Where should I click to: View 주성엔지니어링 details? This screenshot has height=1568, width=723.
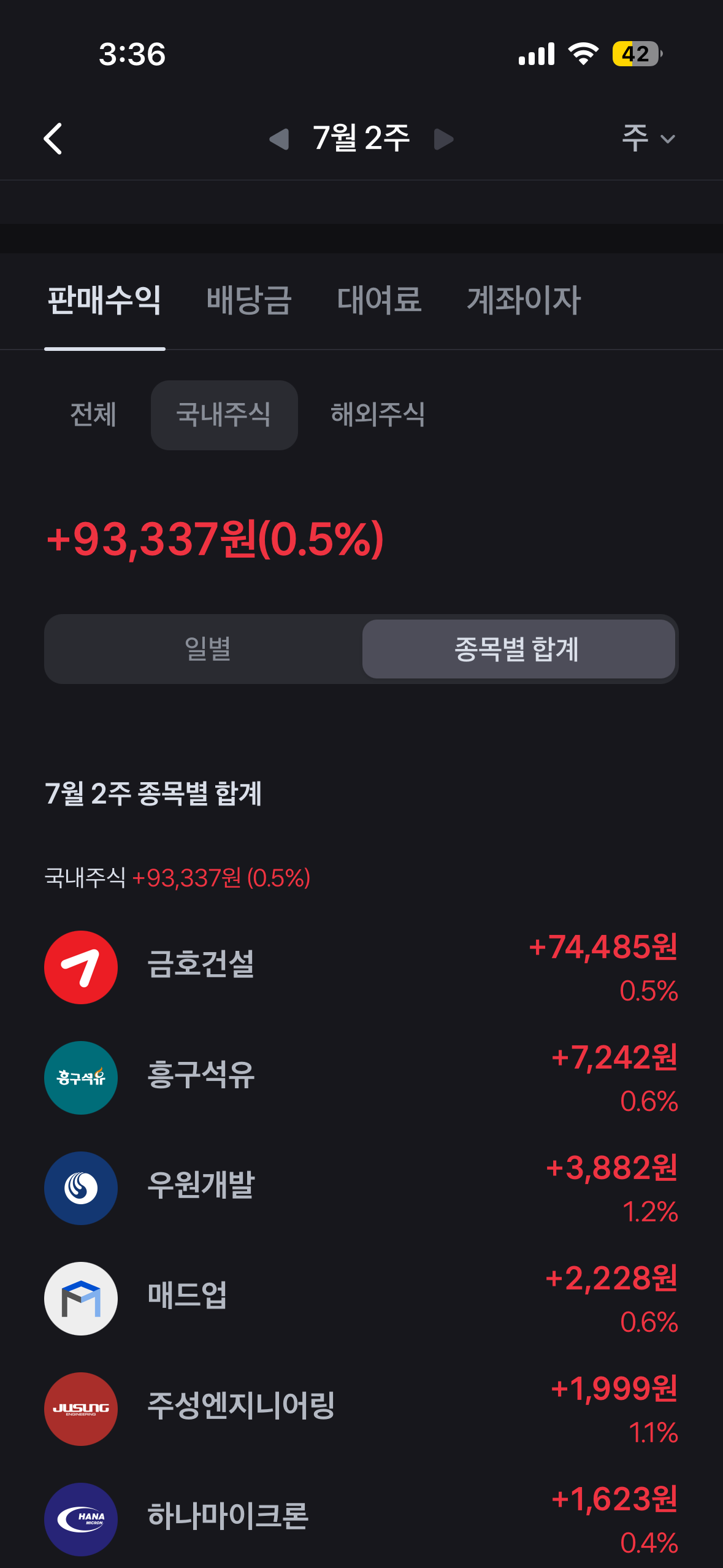tap(361, 1409)
